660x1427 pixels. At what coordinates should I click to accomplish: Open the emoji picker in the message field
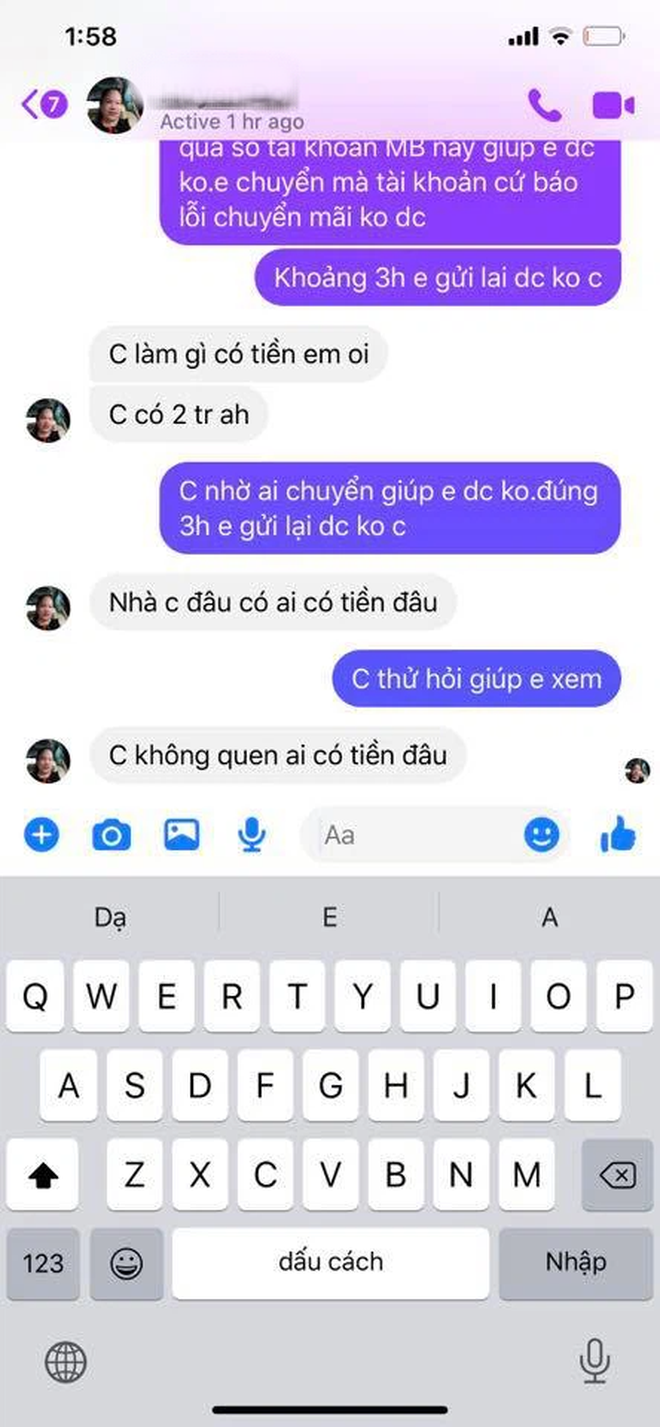coord(541,834)
